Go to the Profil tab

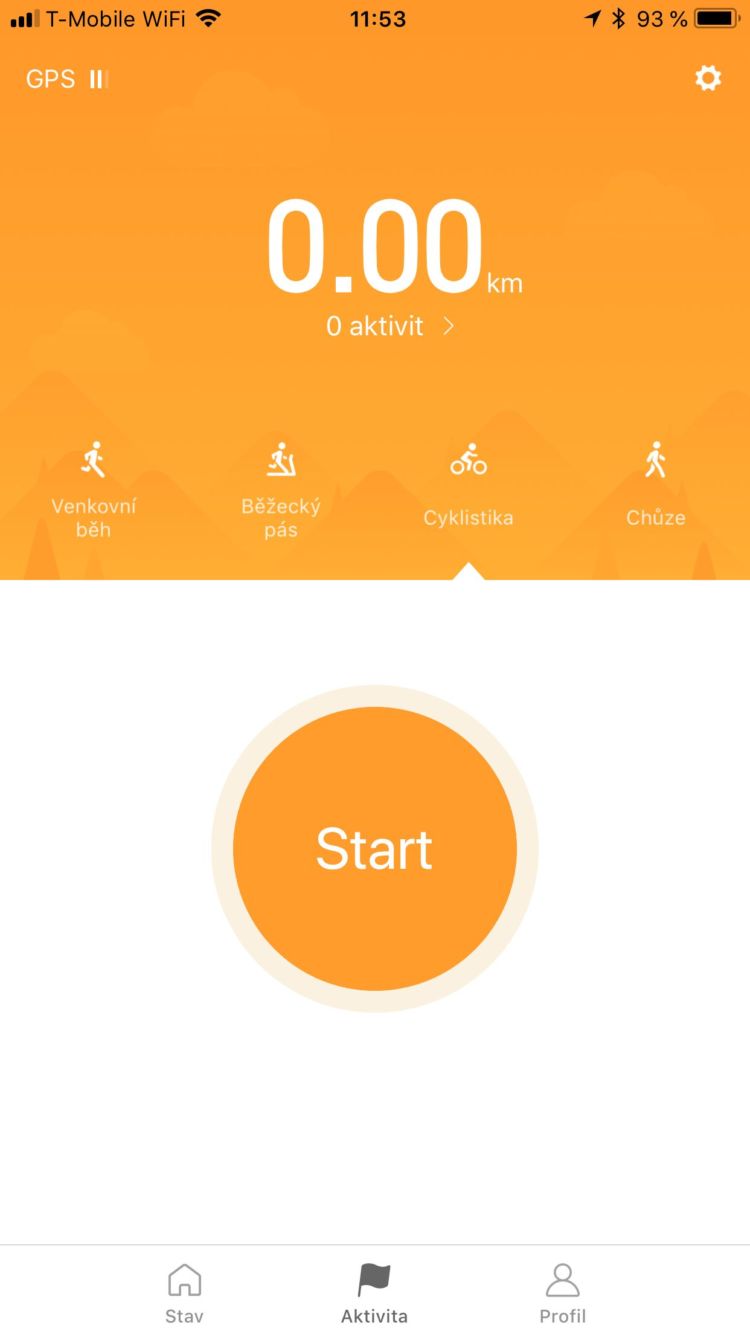click(563, 1292)
